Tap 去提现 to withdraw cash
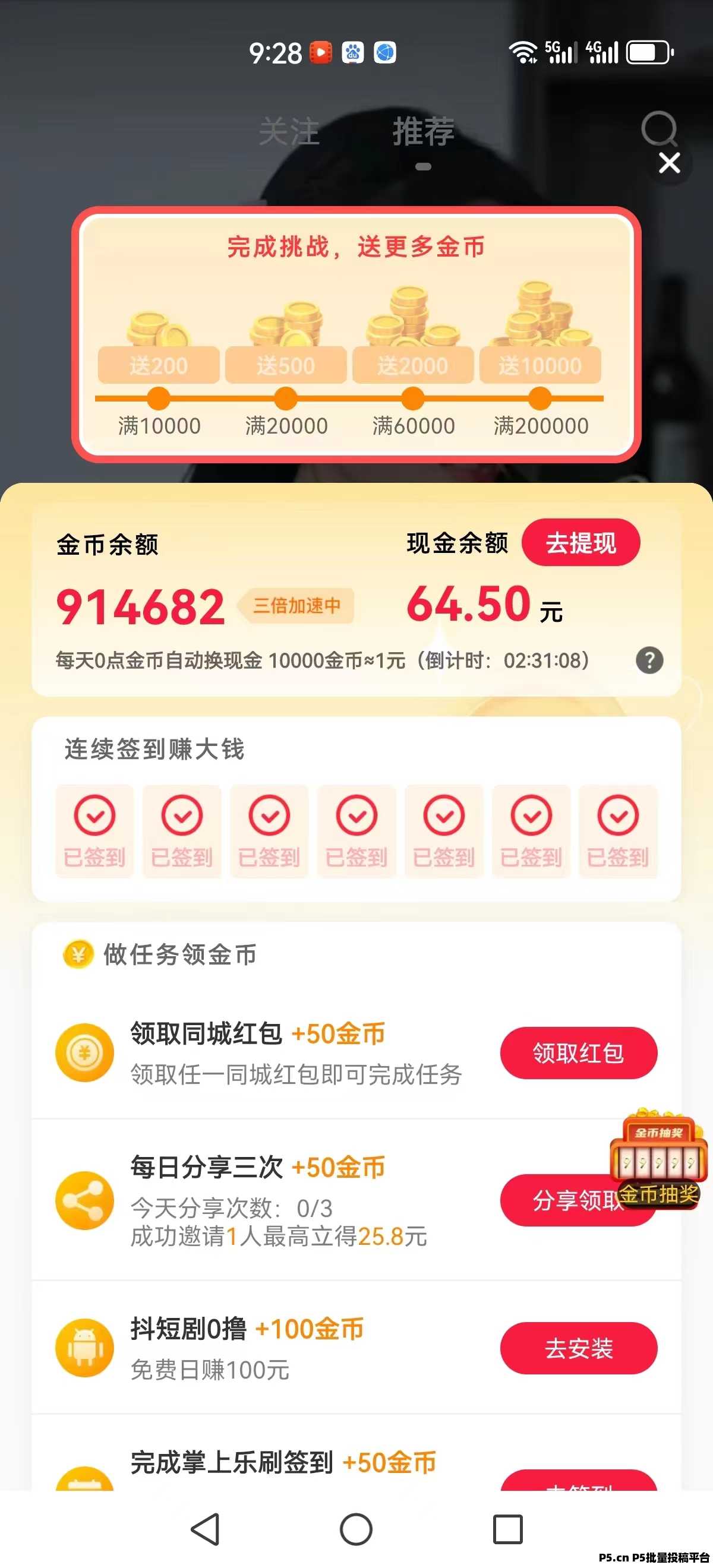The width and height of the screenshot is (713, 1568). pyautogui.click(x=581, y=542)
